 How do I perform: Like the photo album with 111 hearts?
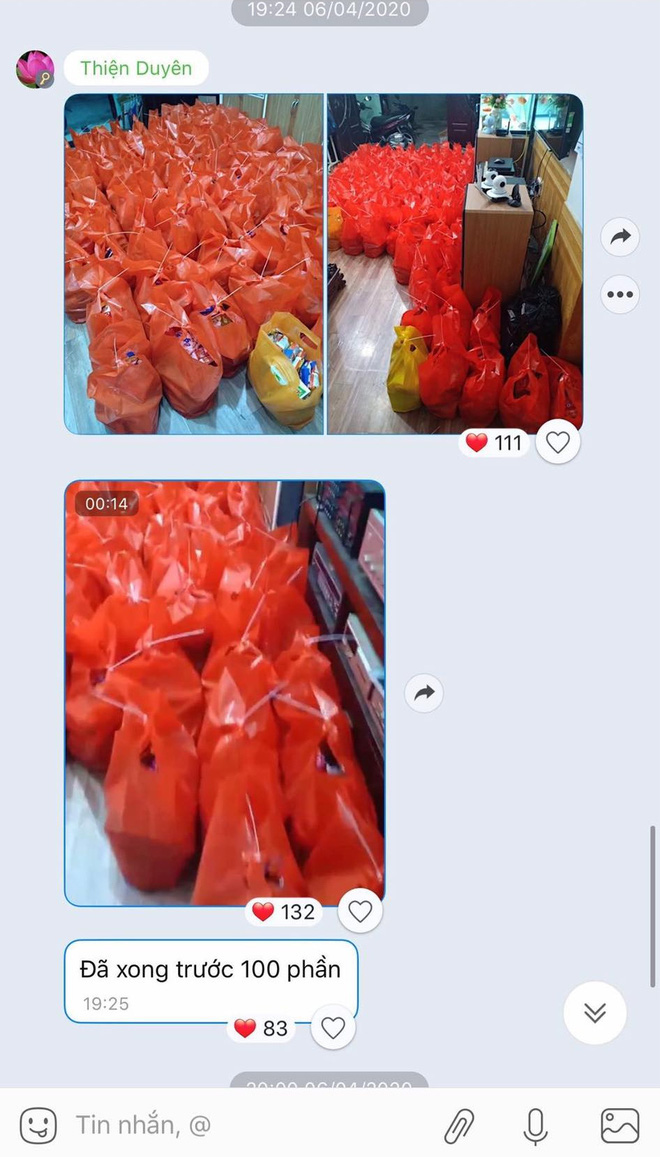(558, 442)
